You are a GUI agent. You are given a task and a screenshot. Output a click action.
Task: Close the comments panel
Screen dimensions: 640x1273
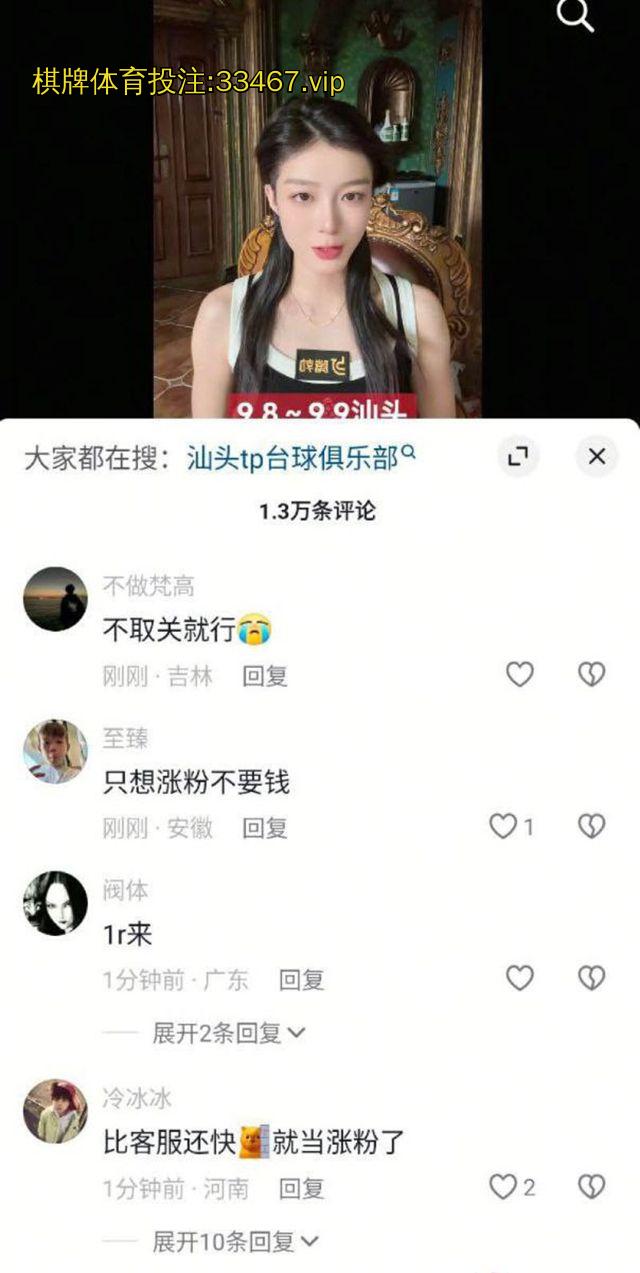click(x=597, y=457)
